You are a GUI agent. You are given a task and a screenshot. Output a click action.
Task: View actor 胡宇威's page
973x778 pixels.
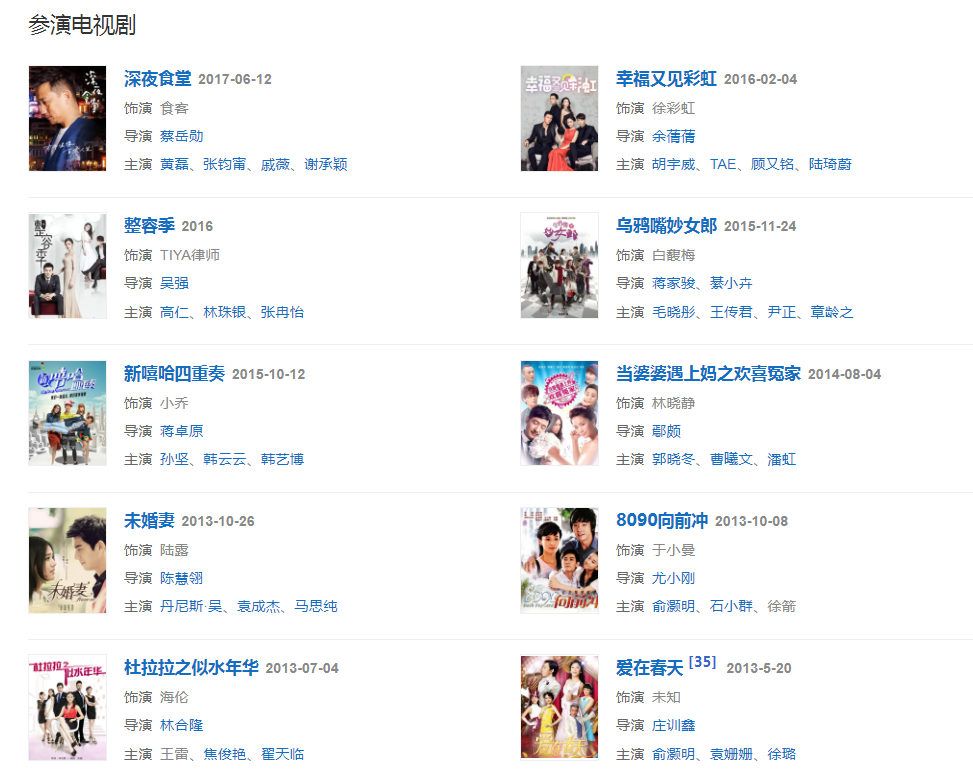[x=672, y=164]
